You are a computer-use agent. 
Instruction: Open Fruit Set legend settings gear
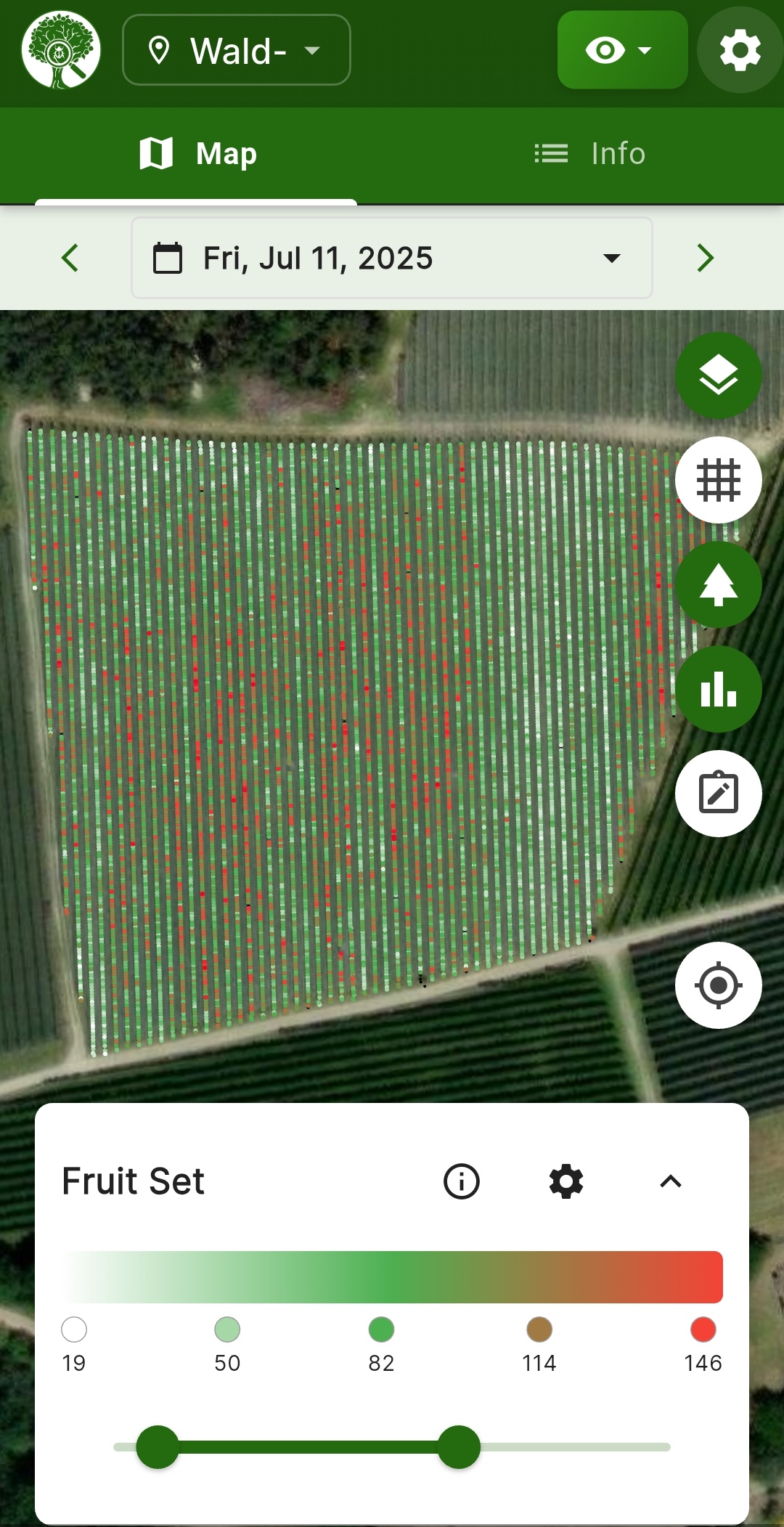coord(566,1181)
